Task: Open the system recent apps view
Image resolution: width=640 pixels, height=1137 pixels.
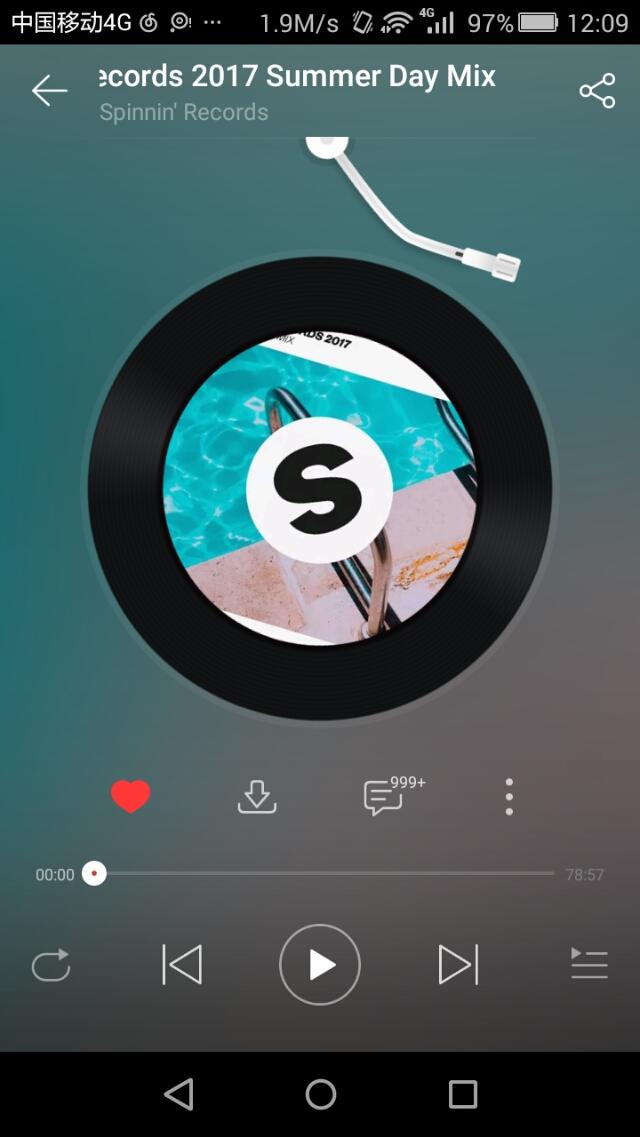Action: point(462,1094)
